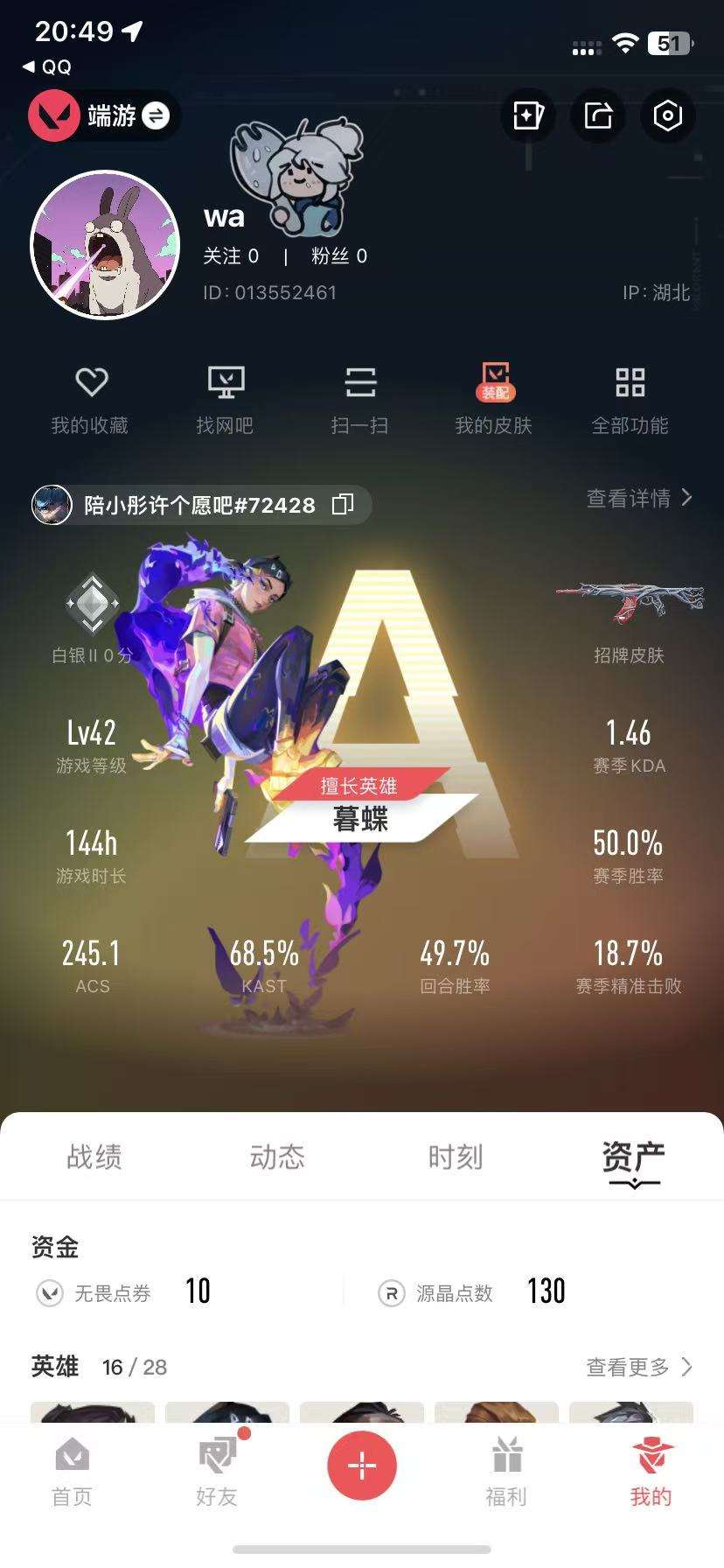Open the sparkle card icon at top
This screenshot has width=724, height=1568.
click(528, 115)
